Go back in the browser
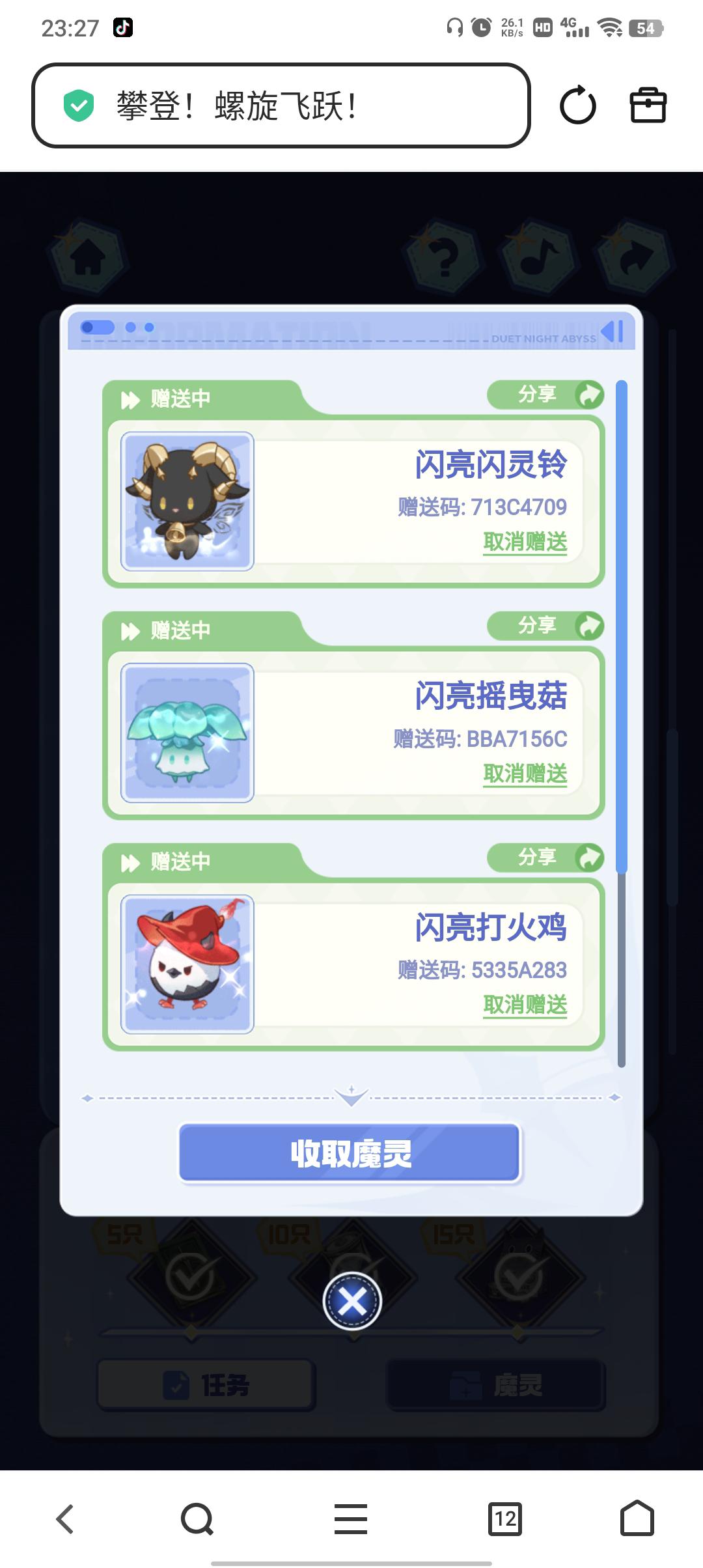Viewport: 703px width, 1568px height. [65, 1519]
